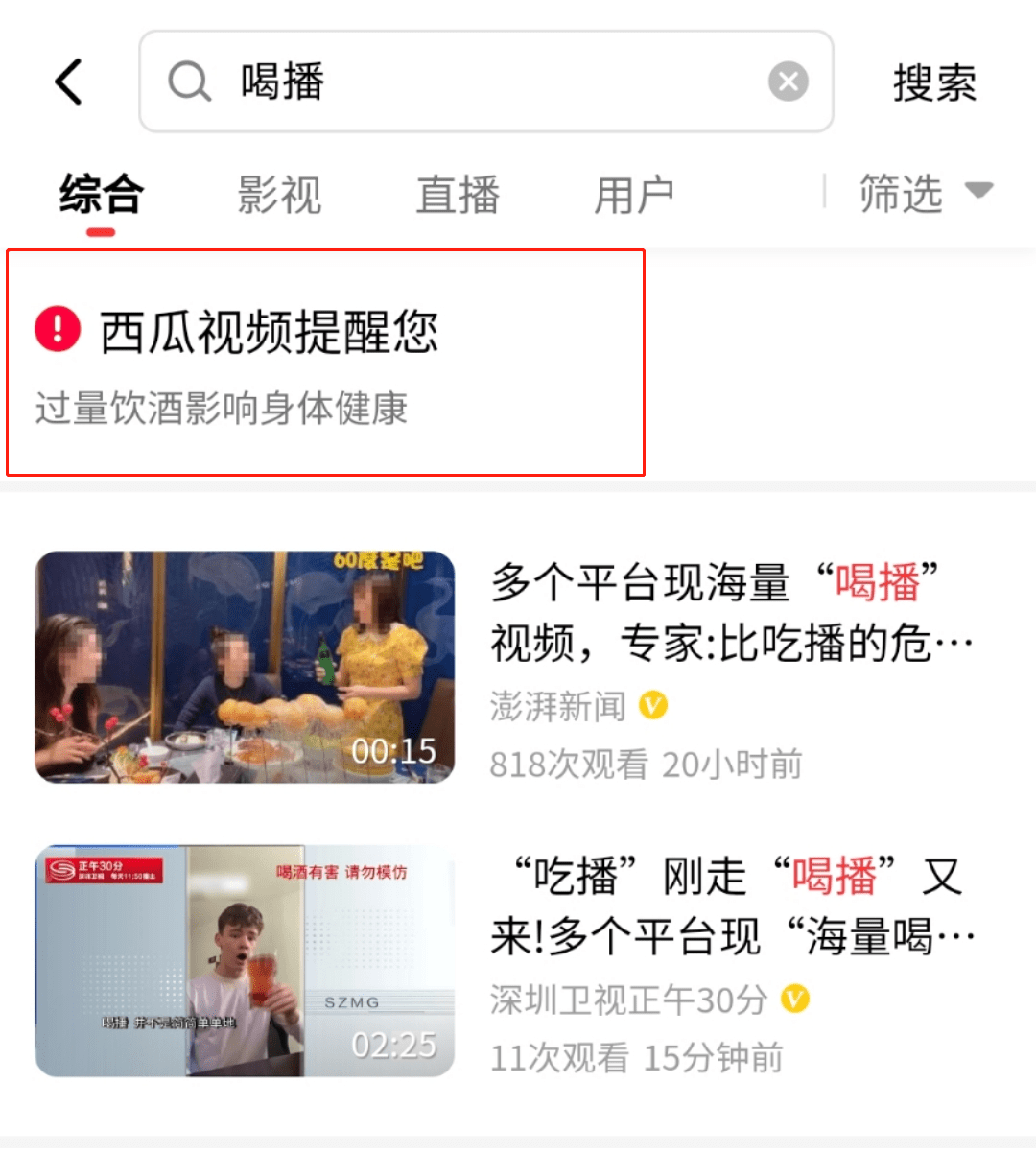Select the 综合 tab
The image size is (1036, 1153).
pos(101,195)
